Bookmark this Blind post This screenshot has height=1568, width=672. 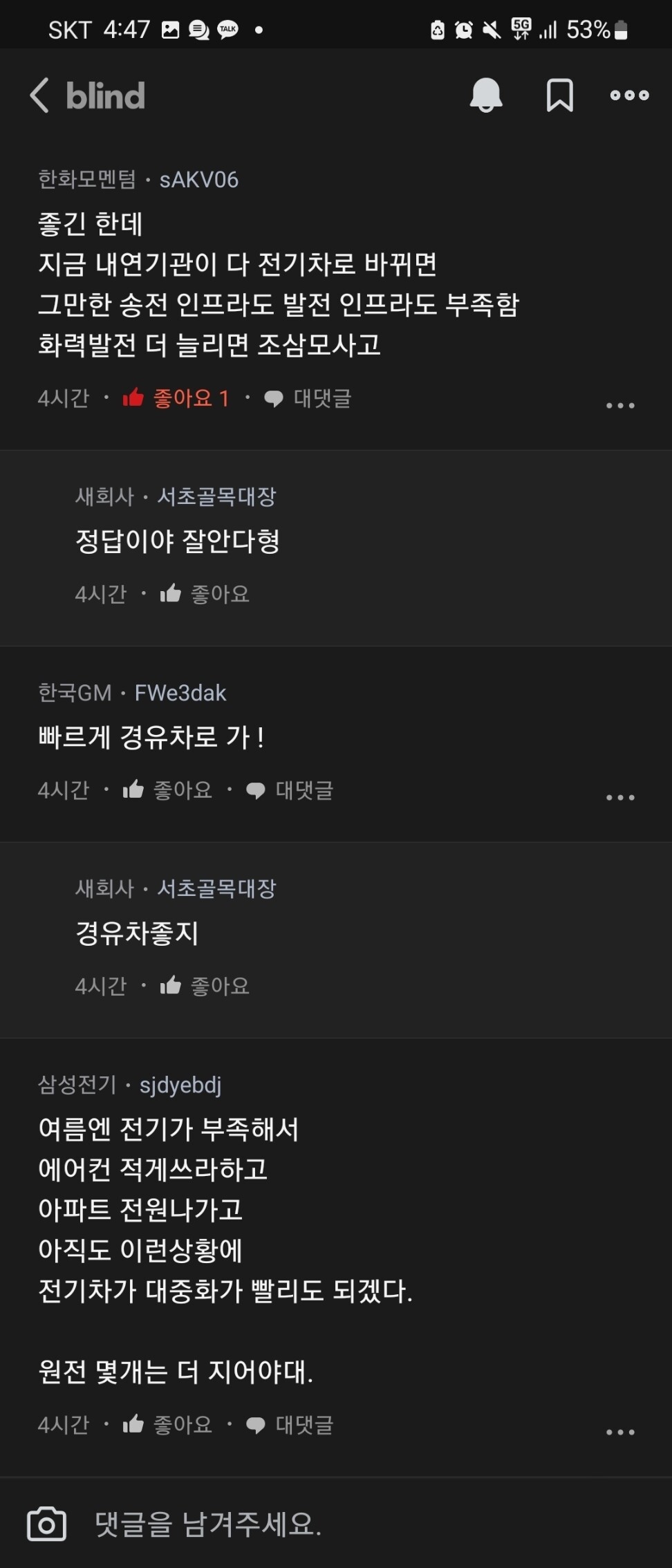point(560,95)
